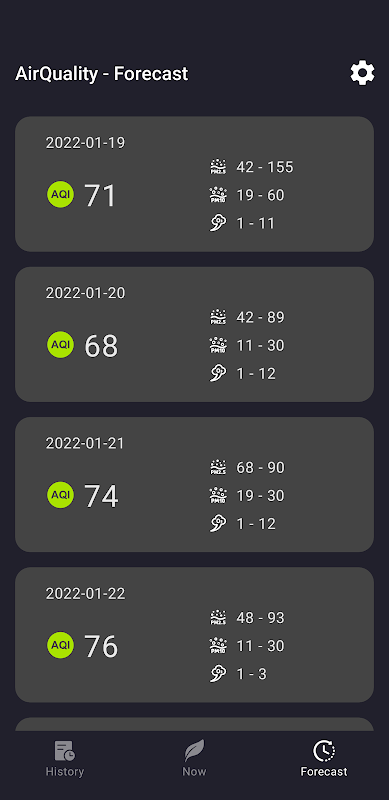Switch to the History tab
Screen dimensions: 389x800
click(65, 759)
